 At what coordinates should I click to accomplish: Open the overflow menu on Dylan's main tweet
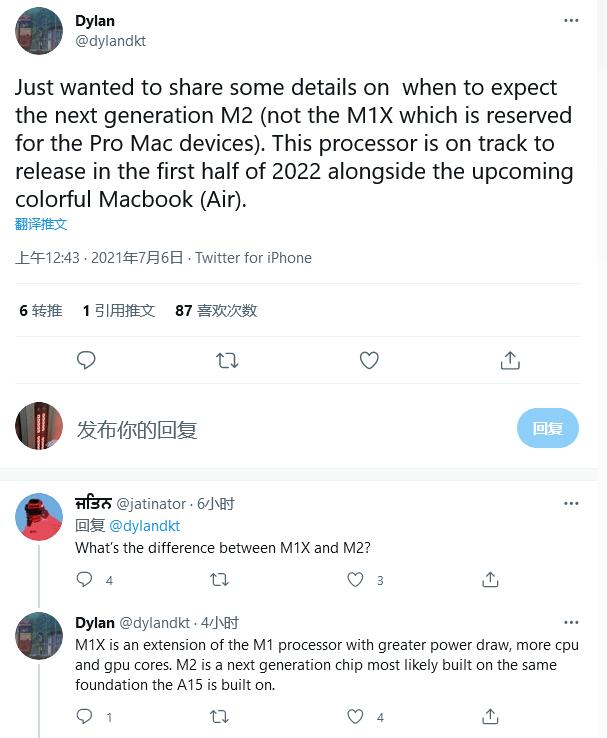click(571, 20)
